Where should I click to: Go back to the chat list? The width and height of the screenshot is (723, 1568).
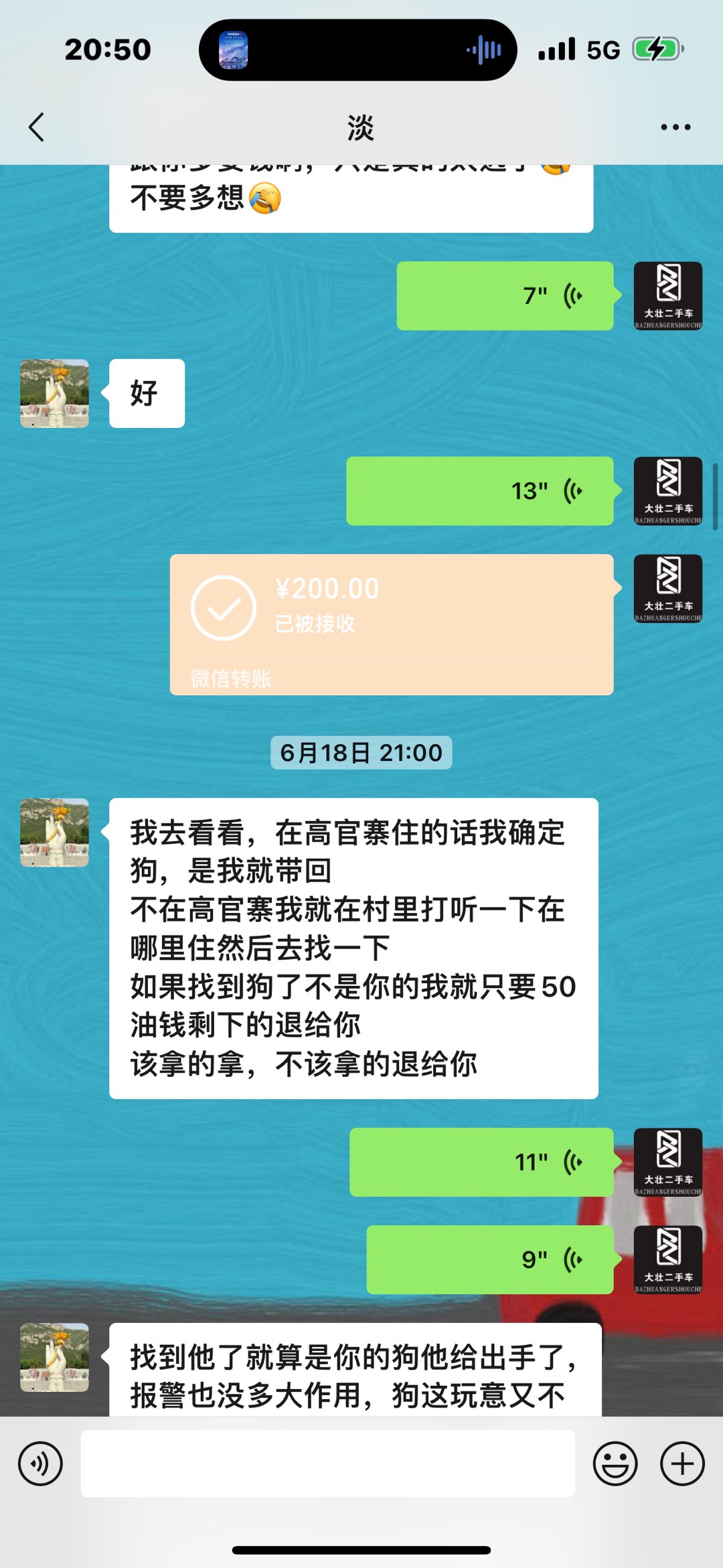[x=37, y=127]
